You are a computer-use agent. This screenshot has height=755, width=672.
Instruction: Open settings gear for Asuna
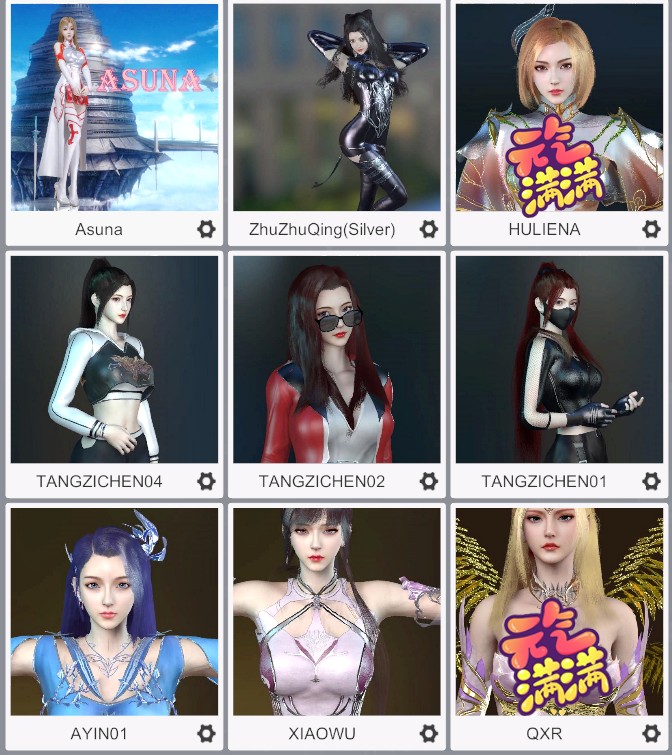pos(206,229)
